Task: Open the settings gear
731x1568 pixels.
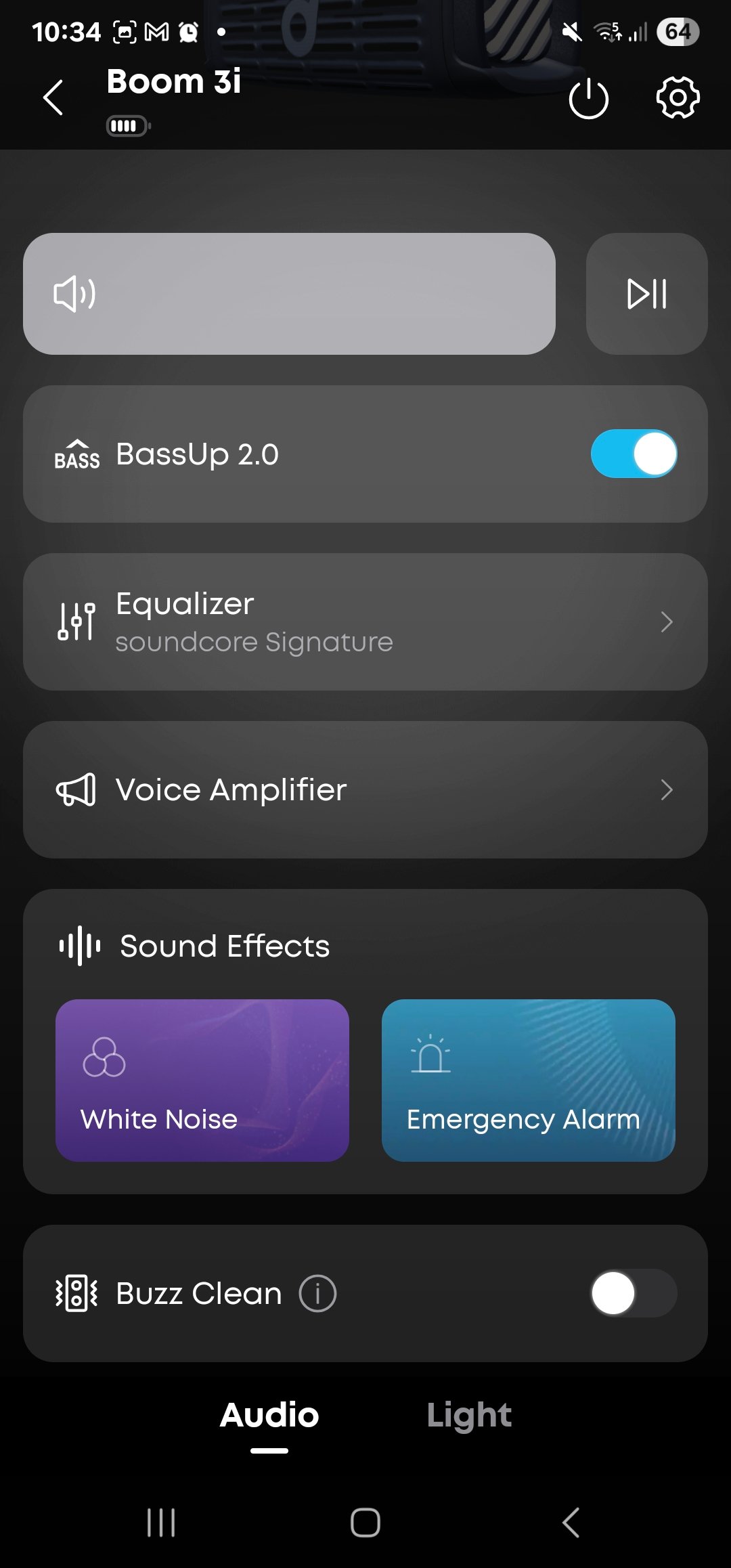Action: click(678, 97)
